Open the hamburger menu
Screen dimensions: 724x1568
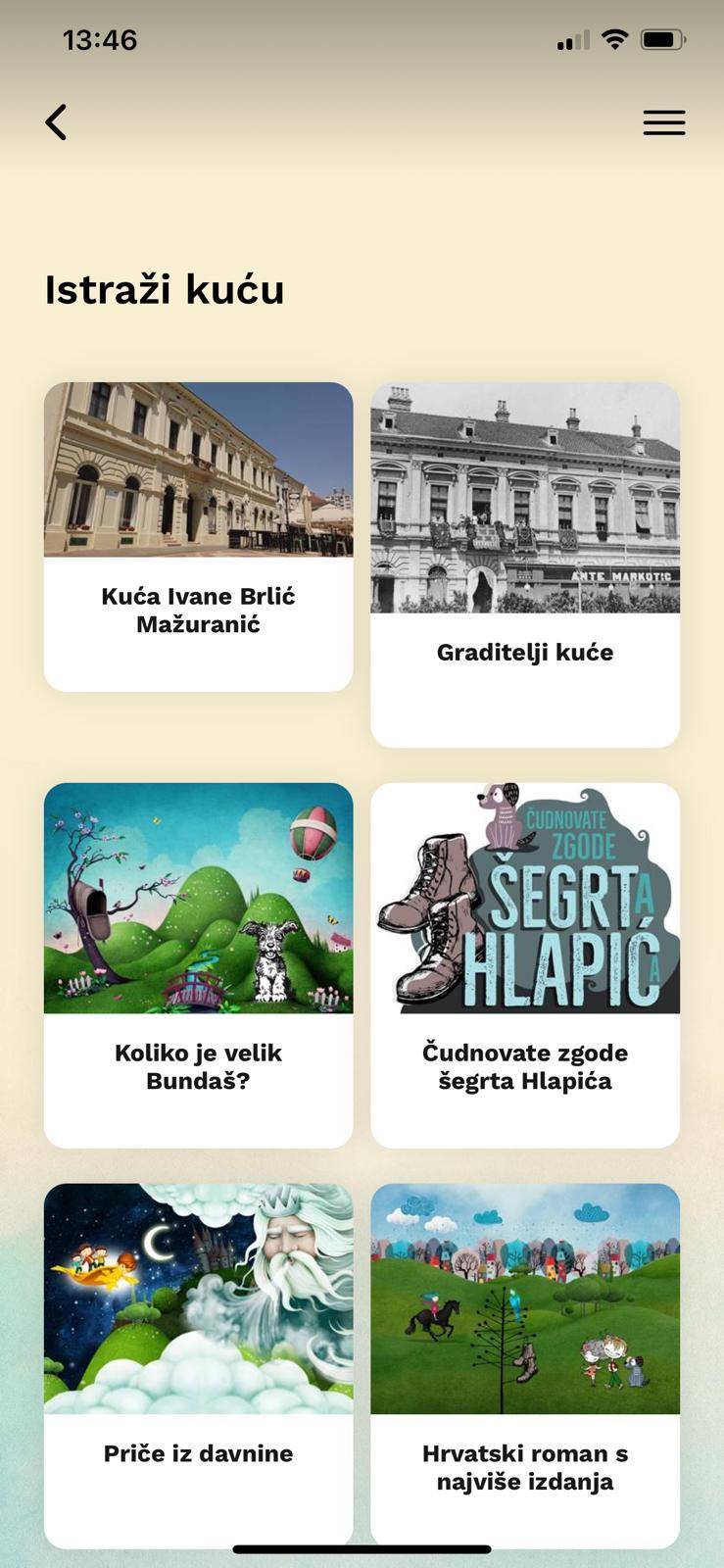coord(664,122)
